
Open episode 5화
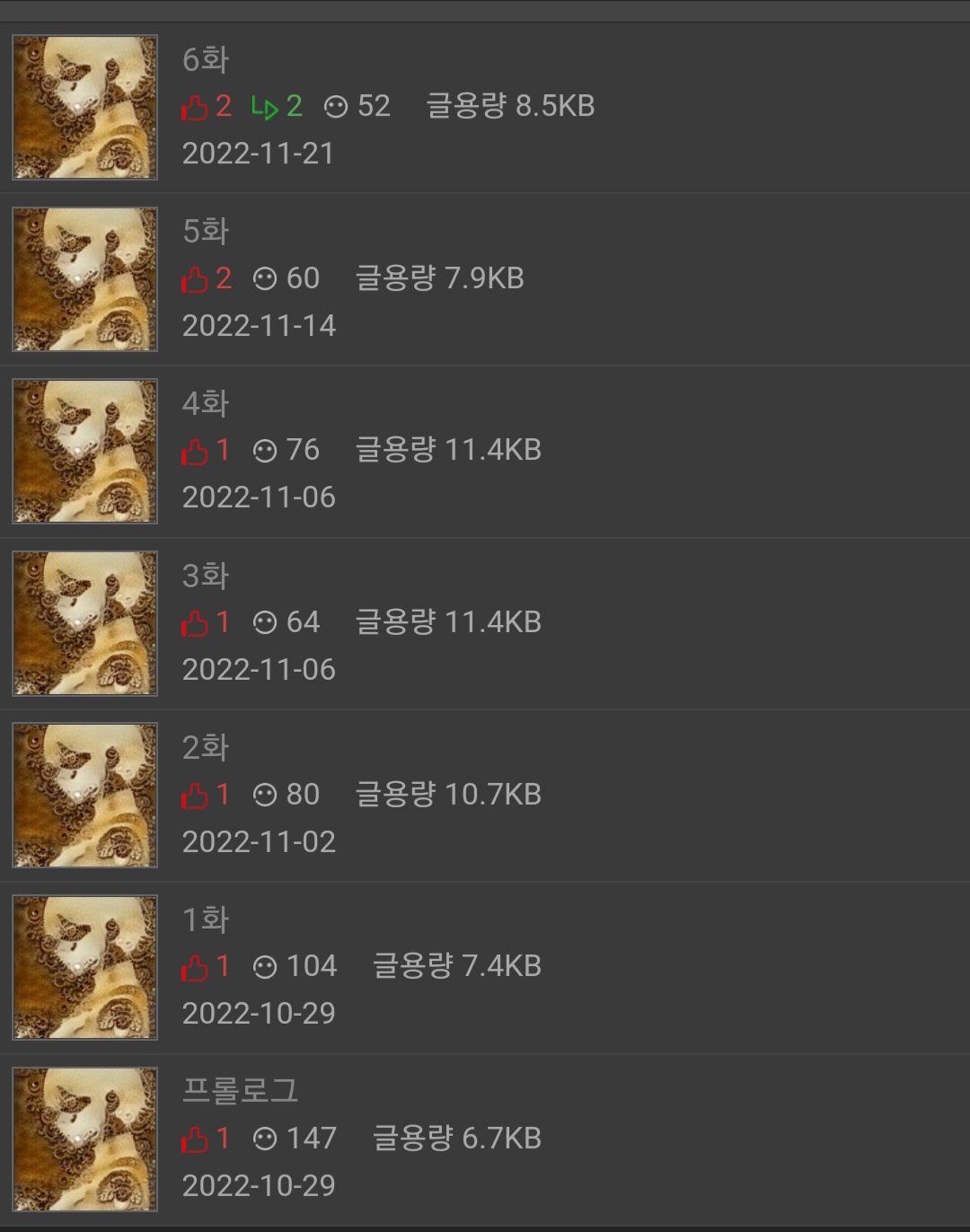coord(206,232)
